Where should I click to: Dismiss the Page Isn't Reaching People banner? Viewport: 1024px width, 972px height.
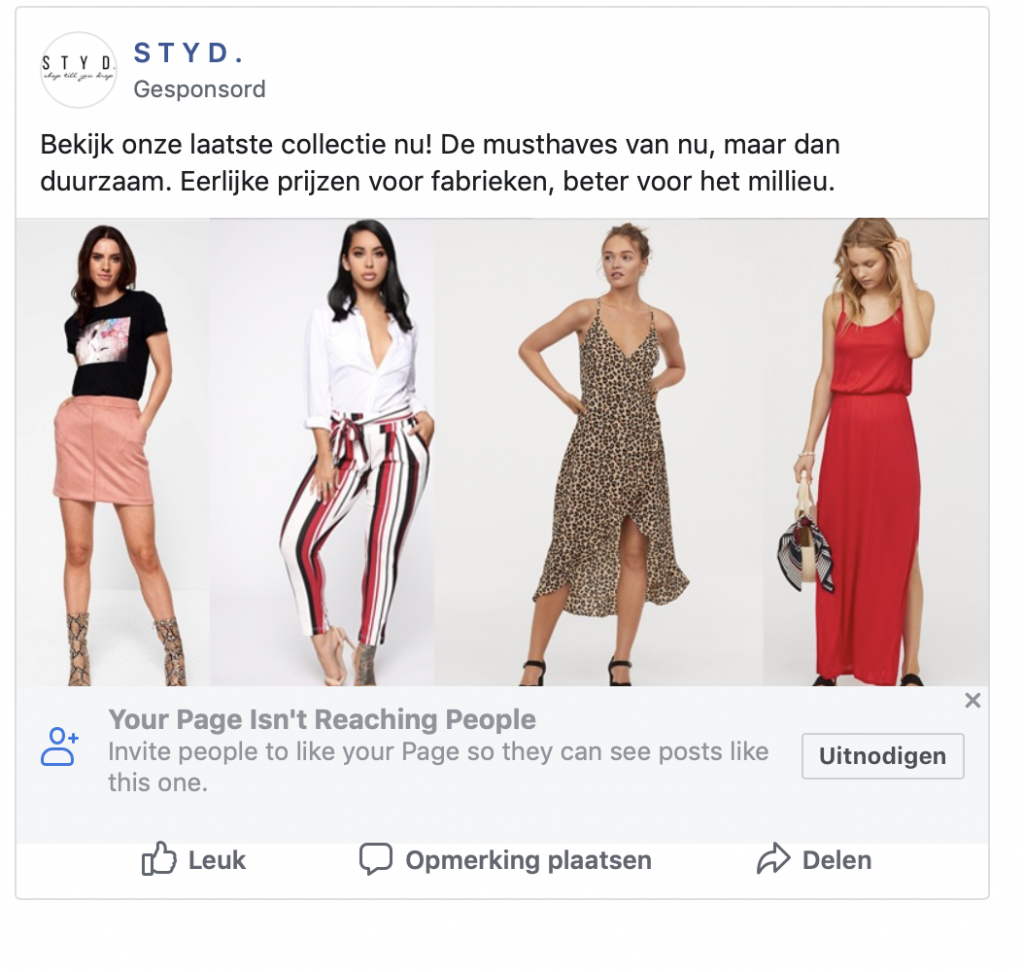coord(972,701)
